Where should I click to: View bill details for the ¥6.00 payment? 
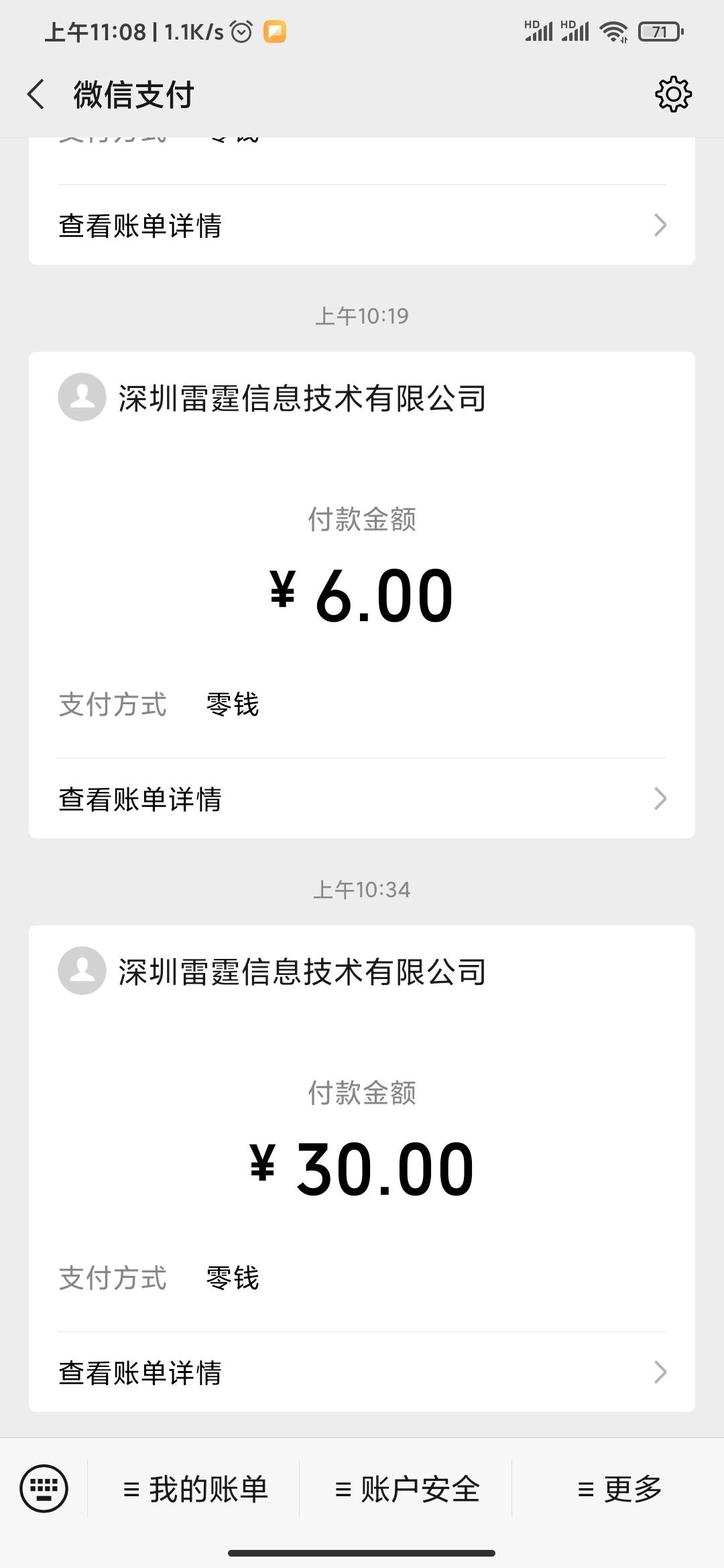tap(362, 799)
